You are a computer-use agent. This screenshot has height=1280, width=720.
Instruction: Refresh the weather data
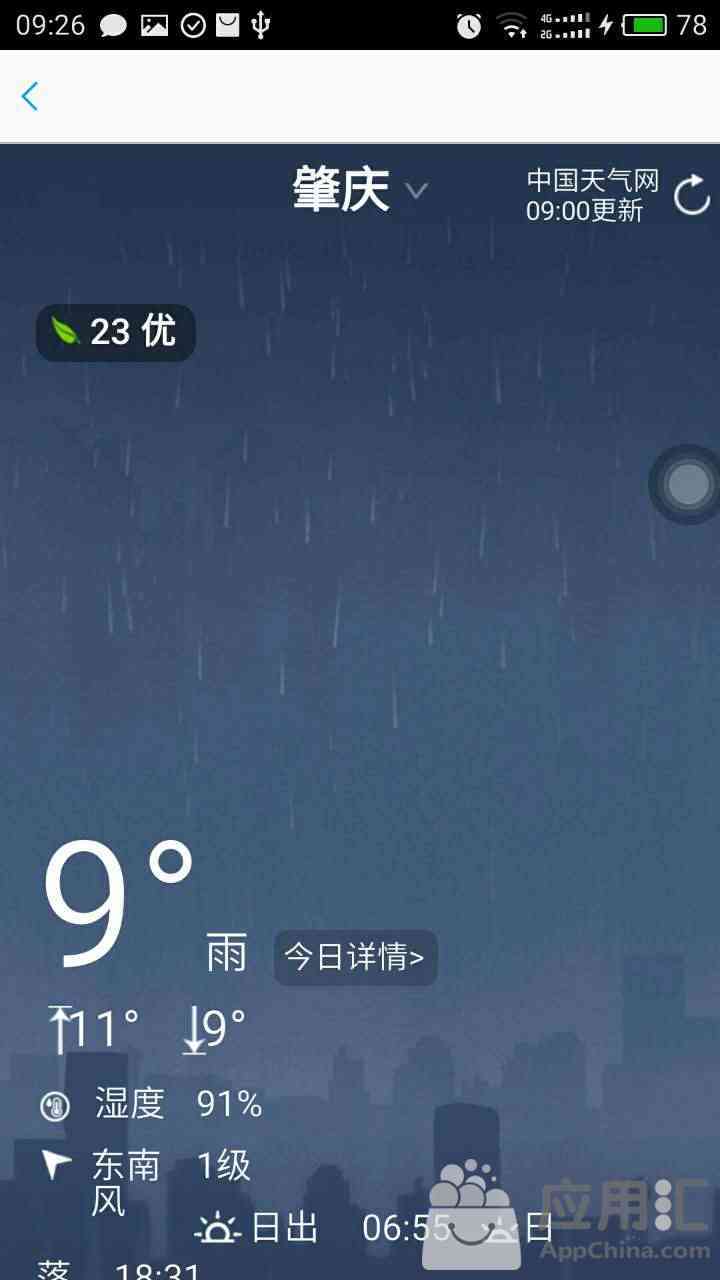pos(691,195)
